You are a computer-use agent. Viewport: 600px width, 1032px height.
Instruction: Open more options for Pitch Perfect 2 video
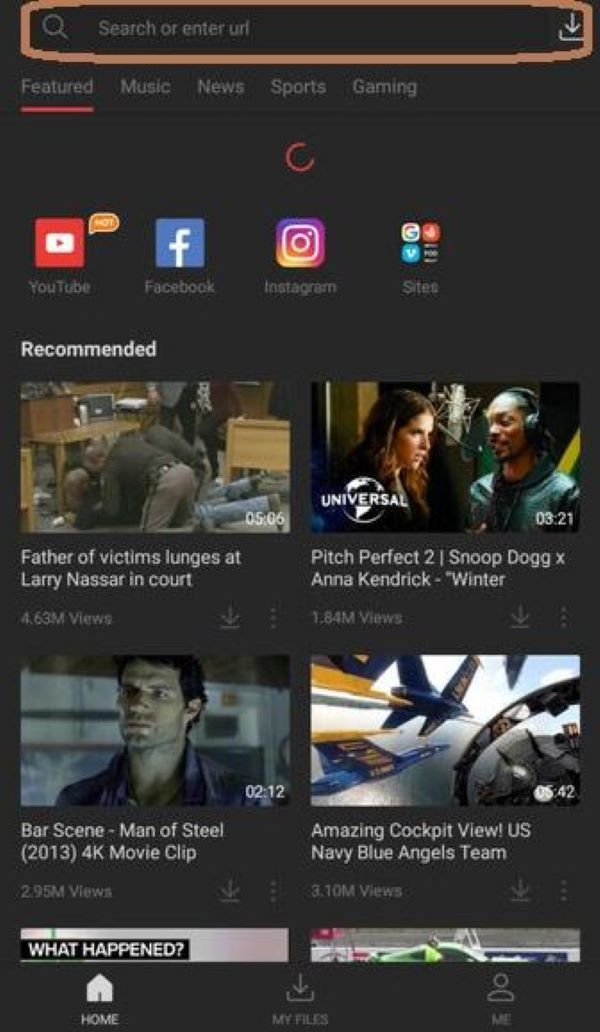coord(563,618)
